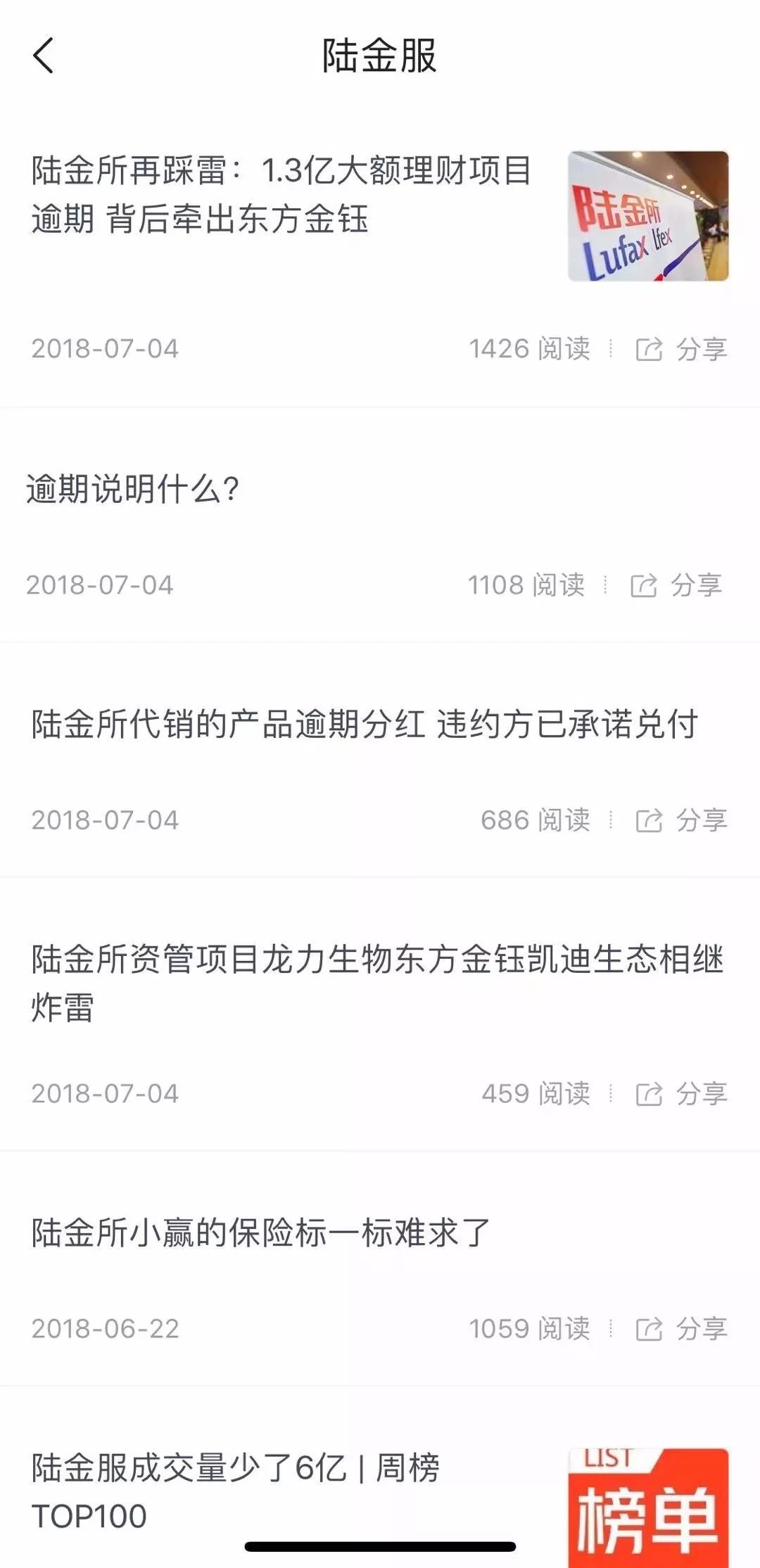
Task: Share the article with 459 reads
Action: click(x=681, y=1094)
